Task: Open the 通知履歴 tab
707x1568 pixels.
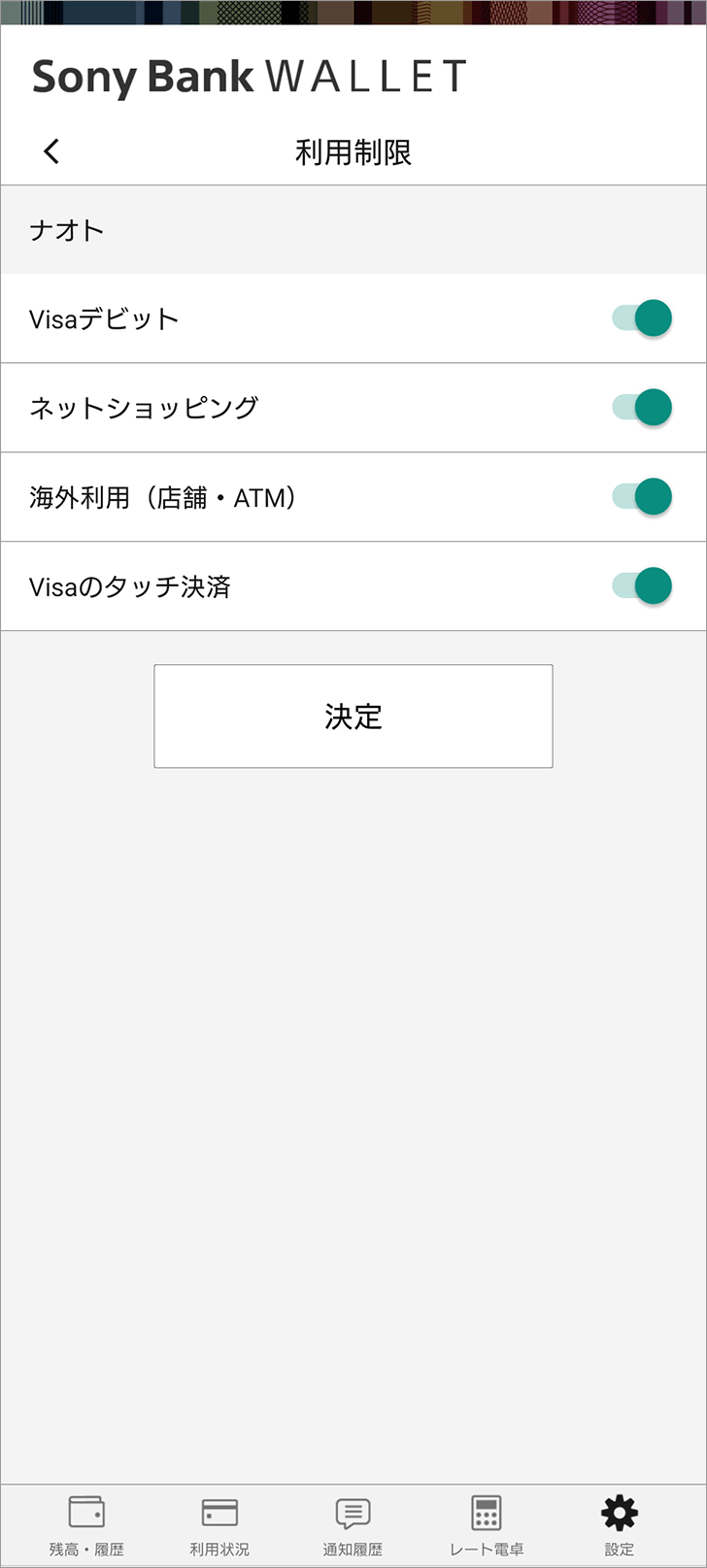Action: (353, 1526)
